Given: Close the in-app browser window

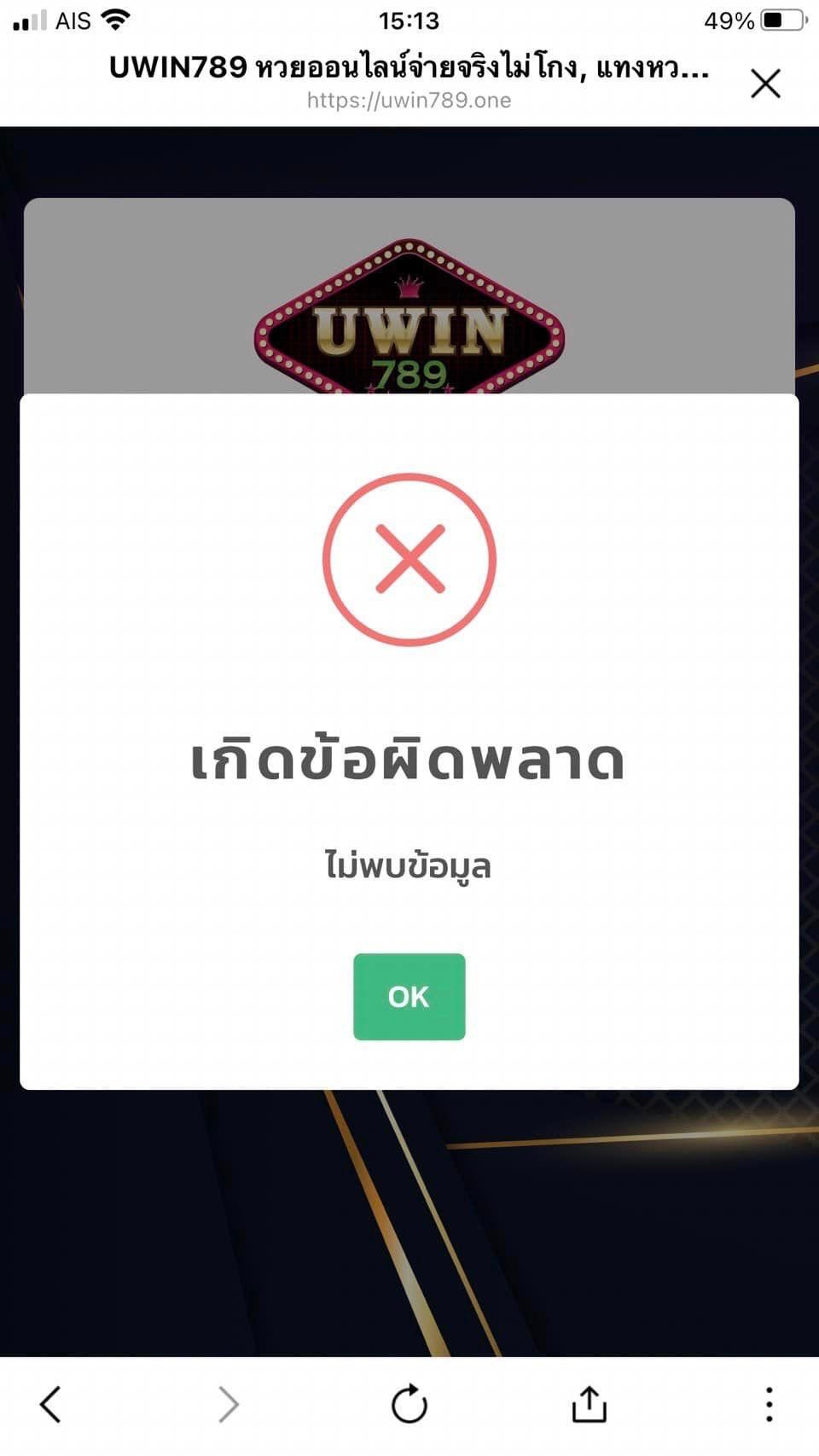Looking at the screenshot, I should point(765,84).
